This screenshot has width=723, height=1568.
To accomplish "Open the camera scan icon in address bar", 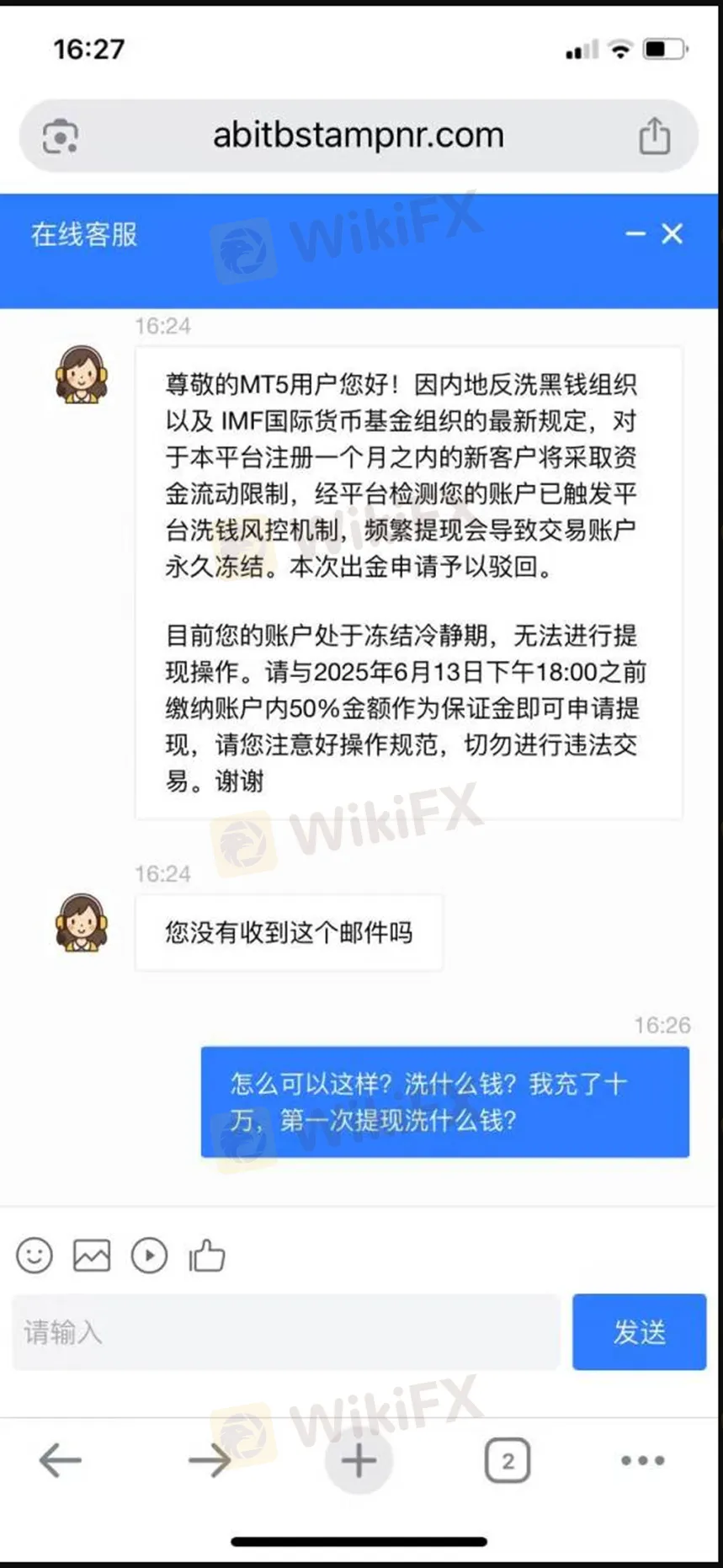I will 61,136.
